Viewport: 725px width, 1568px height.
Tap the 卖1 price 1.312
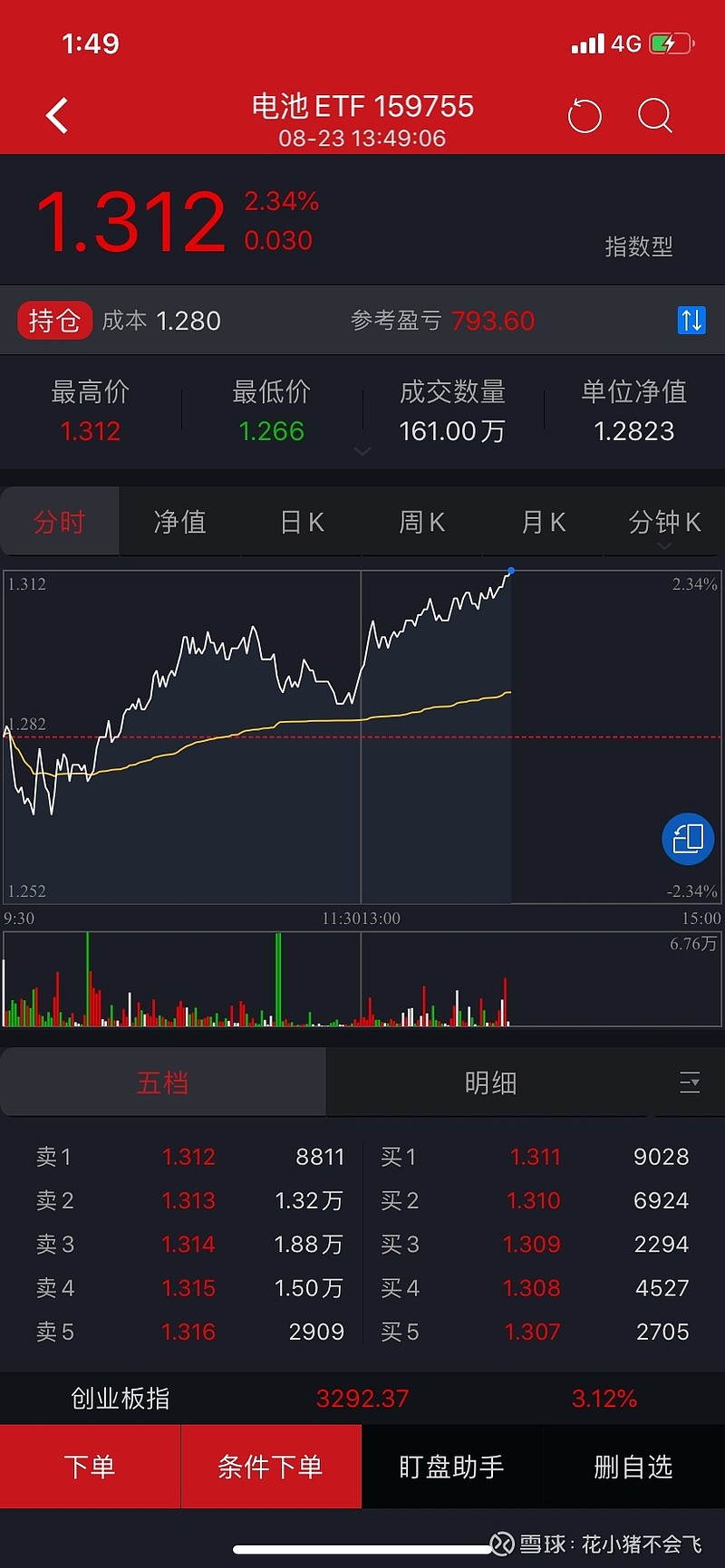click(188, 1157)
